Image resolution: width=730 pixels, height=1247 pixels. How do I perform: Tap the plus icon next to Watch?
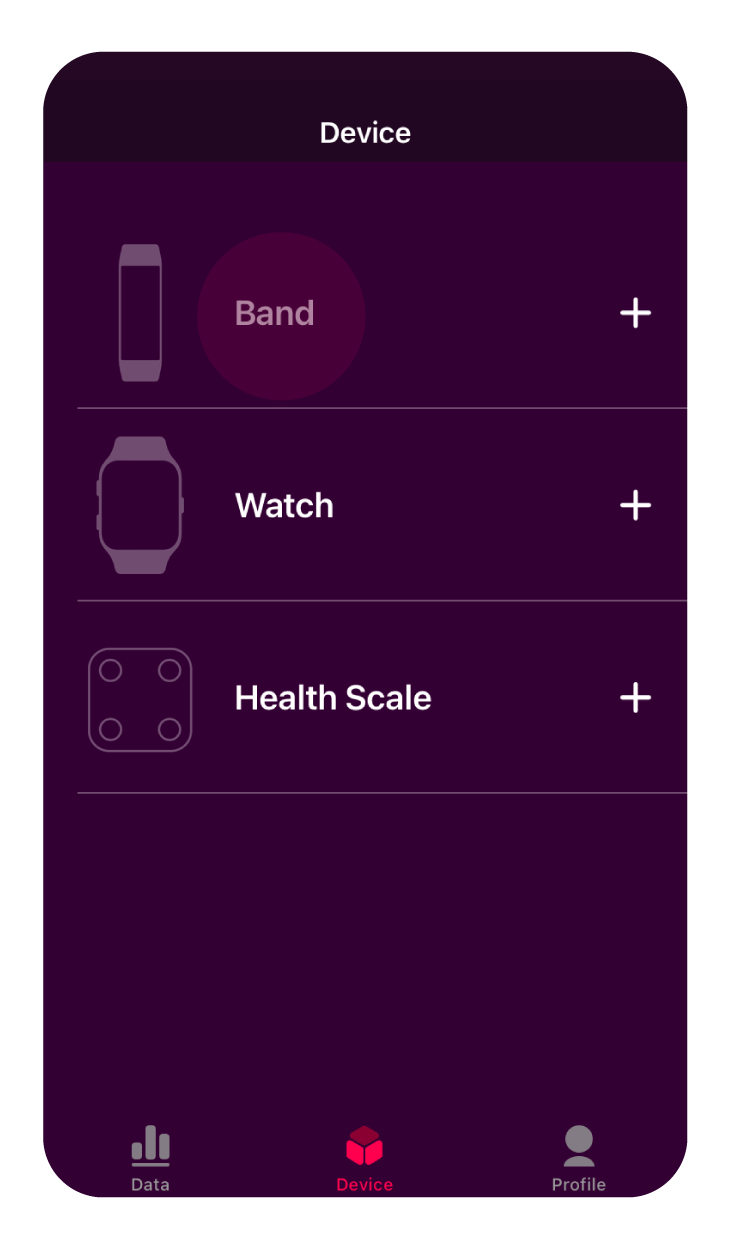click(635, 505)
